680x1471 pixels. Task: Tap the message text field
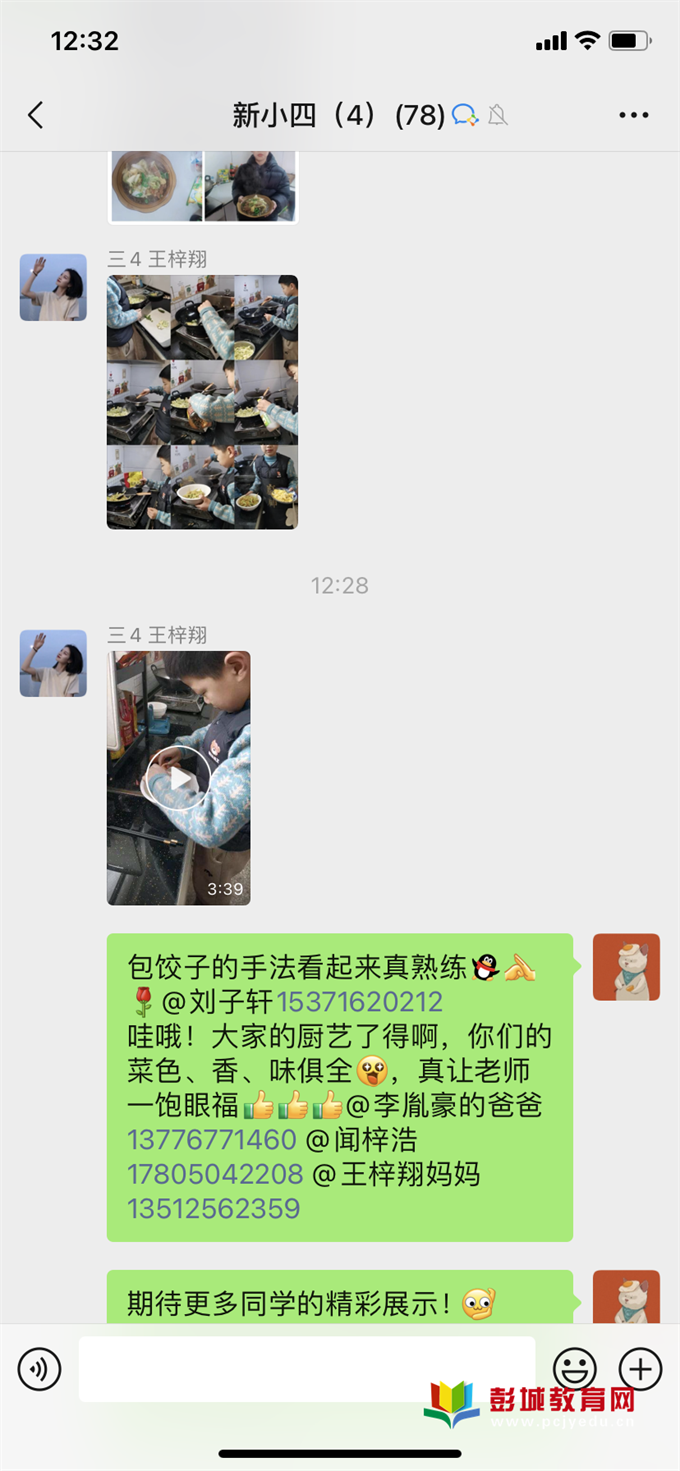[306, 1368]
